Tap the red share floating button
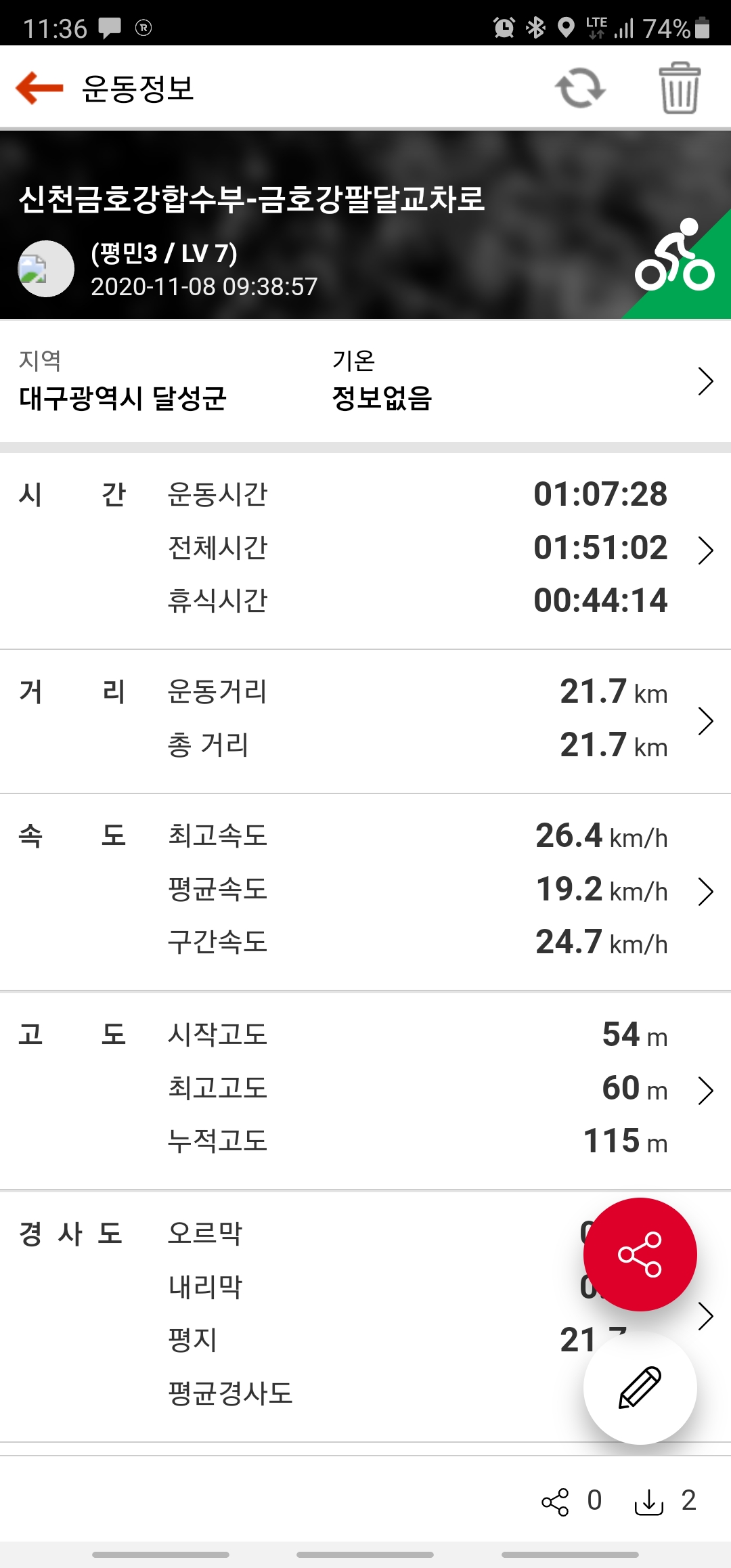 click(640, 1255)
